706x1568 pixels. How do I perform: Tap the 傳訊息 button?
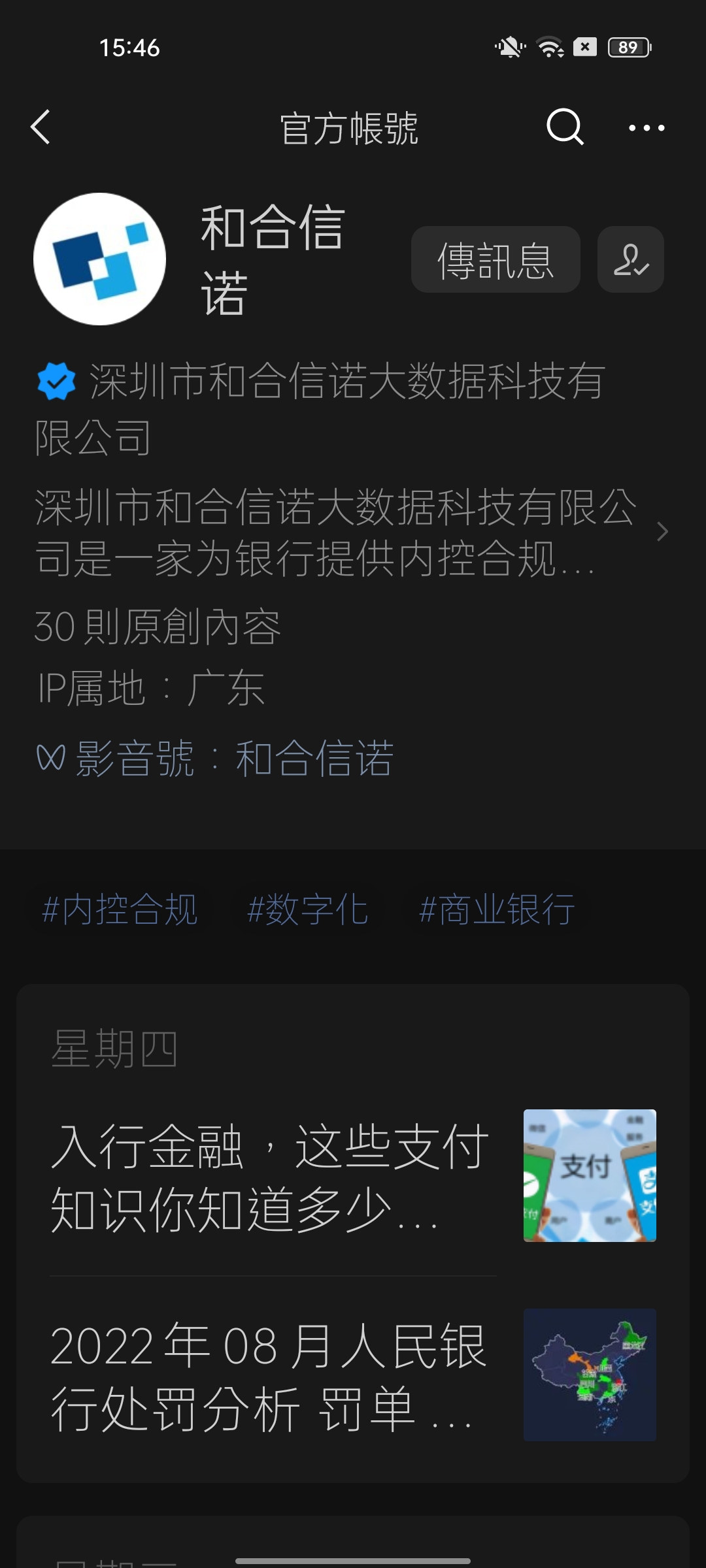[496, 259]
